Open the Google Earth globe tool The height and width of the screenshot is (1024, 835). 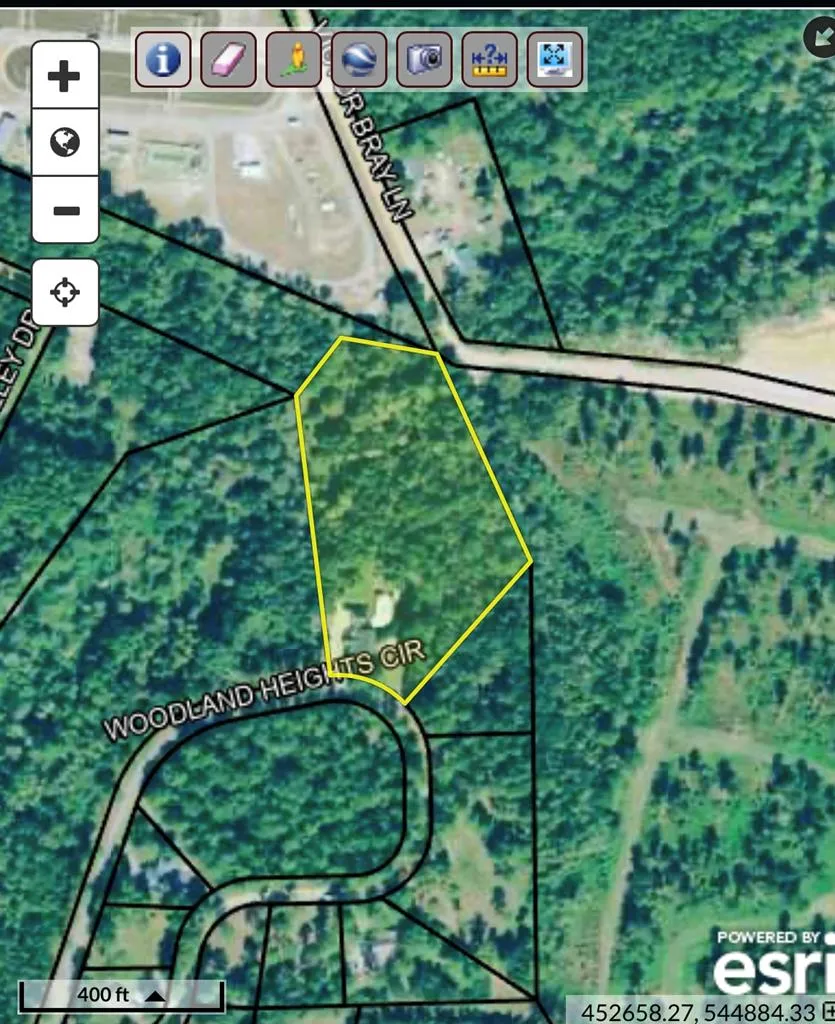coord(359,59)
